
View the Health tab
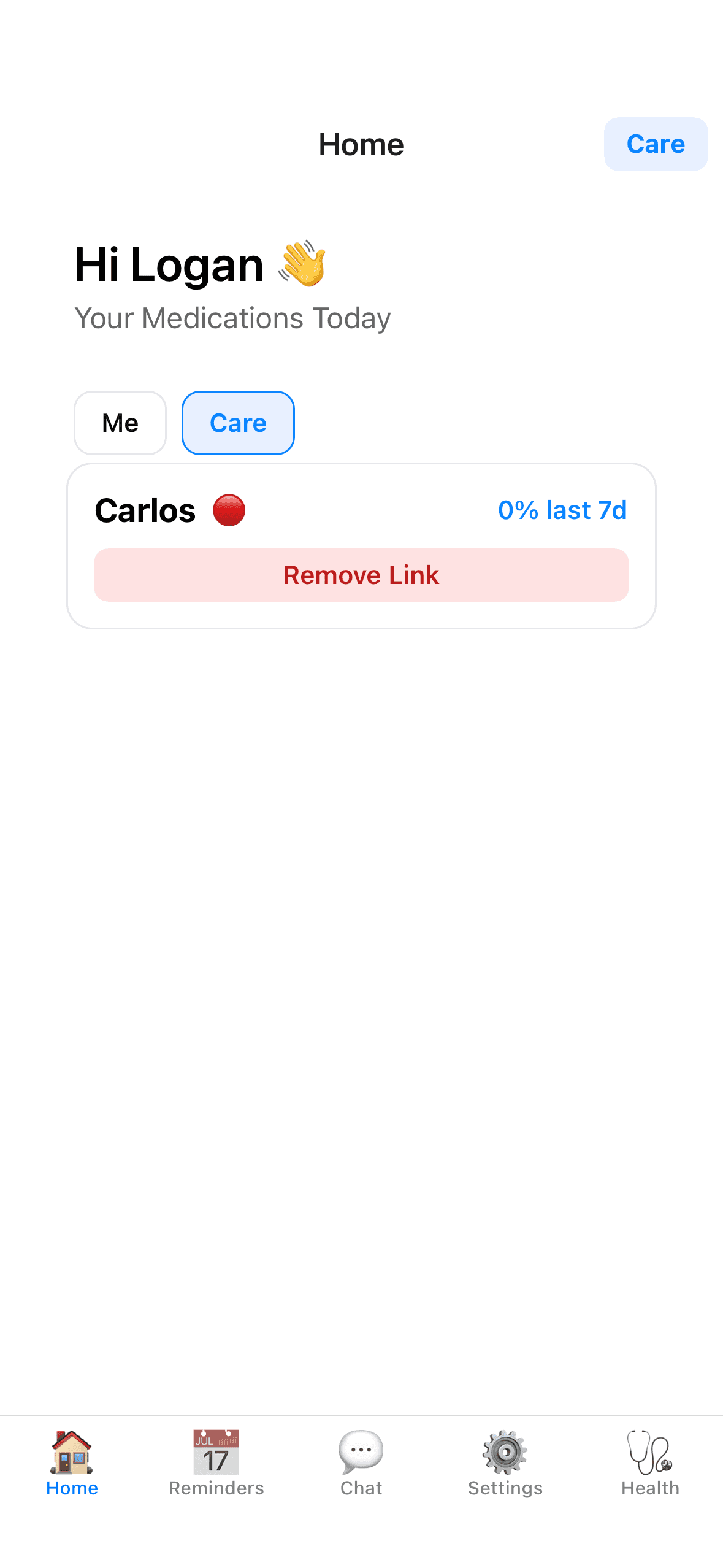pyautogui.click(x=650, y=1462)
